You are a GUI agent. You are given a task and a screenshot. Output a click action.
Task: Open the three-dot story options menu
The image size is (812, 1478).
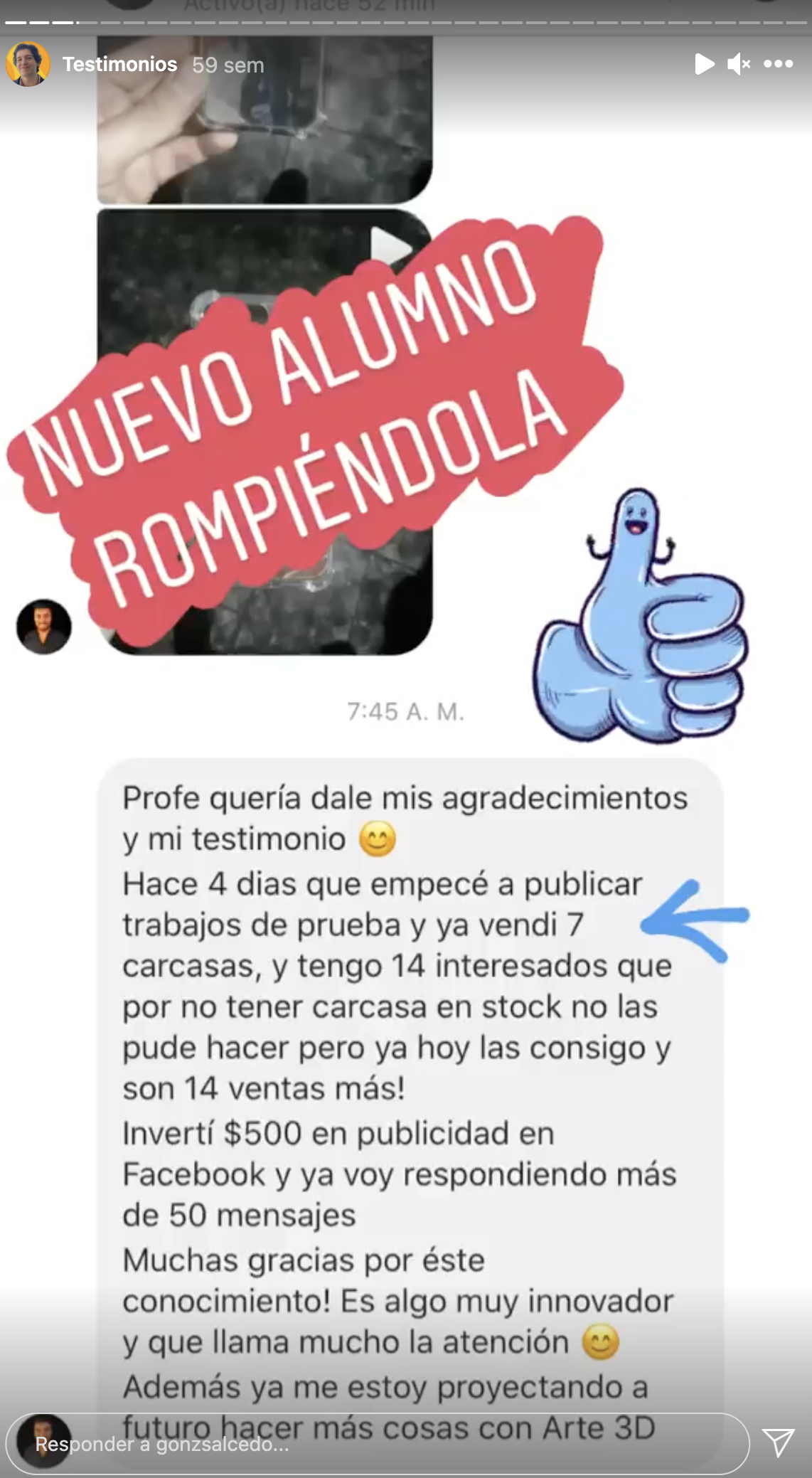pos(778,64)
